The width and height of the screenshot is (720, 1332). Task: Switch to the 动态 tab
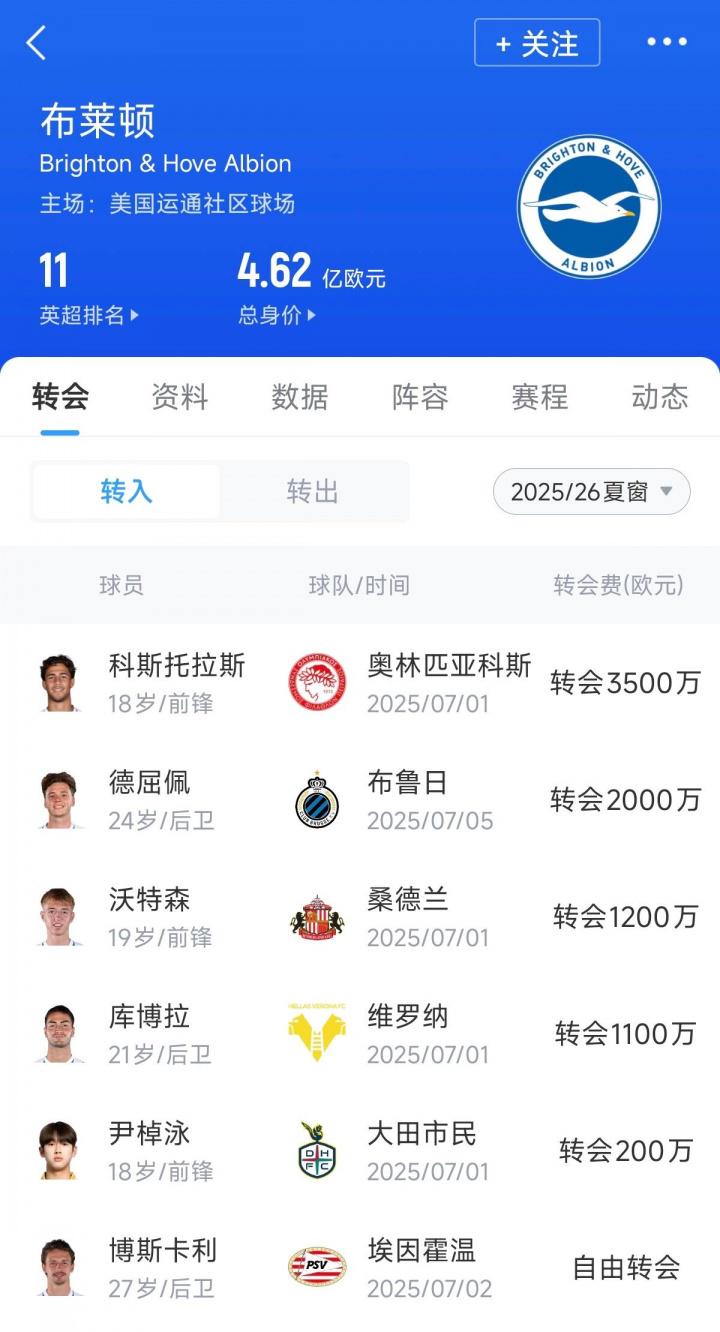(660, 397)
